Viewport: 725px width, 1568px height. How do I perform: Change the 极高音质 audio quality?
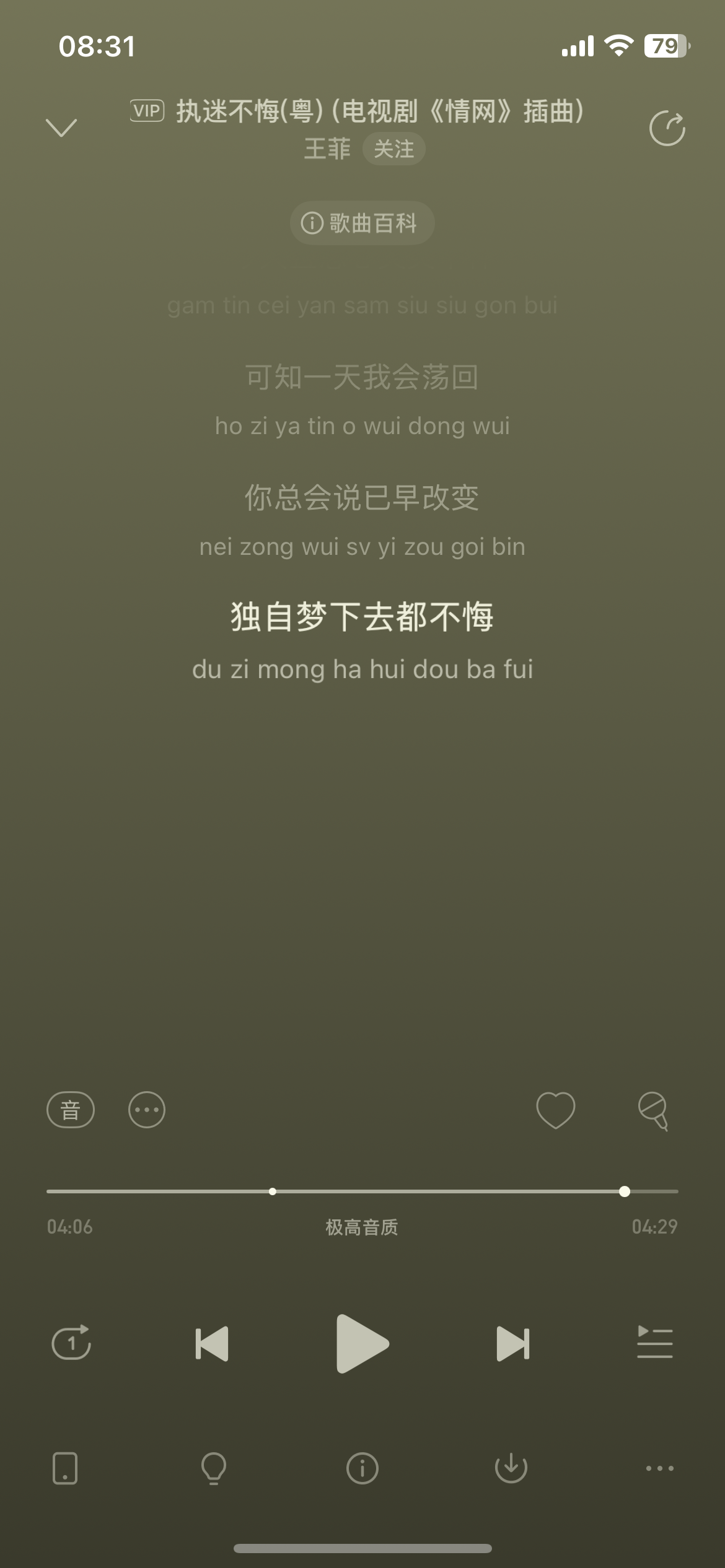(x=362, y=1227)
